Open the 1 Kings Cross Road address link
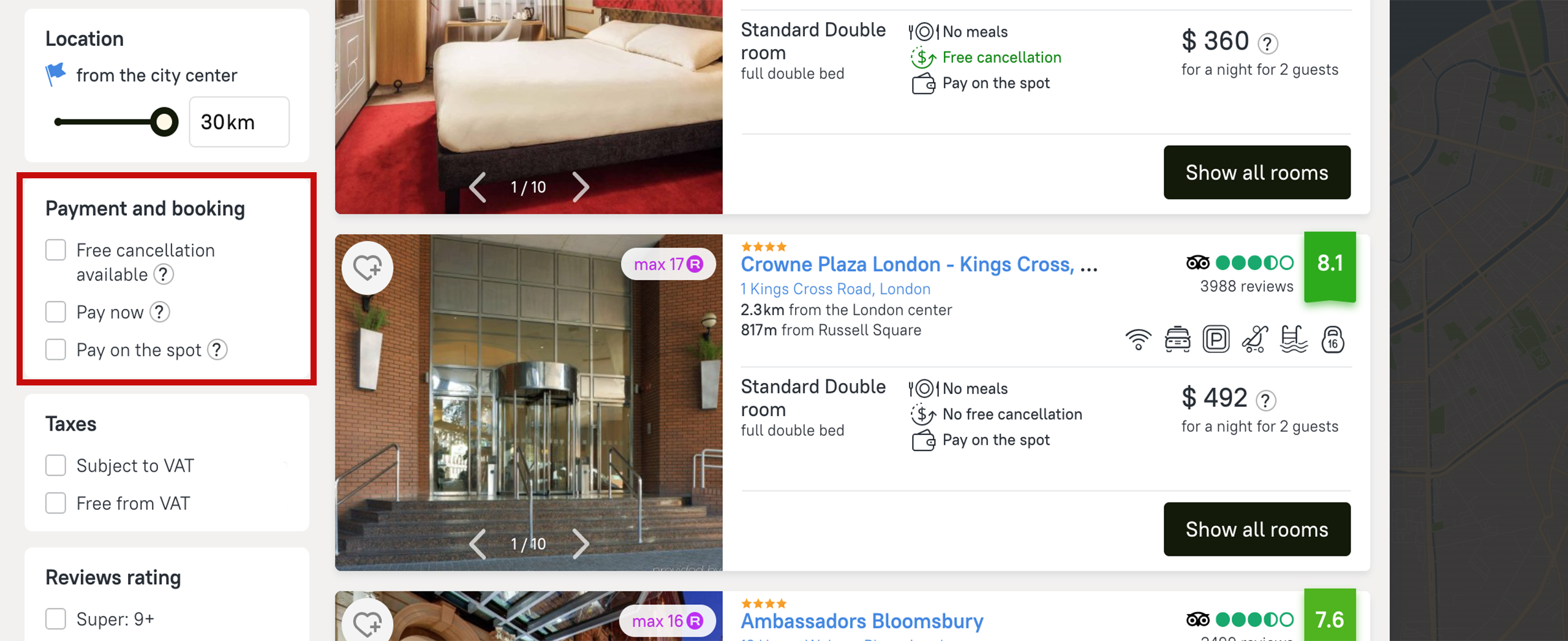The height and width of the screenshot is (641, 1568). (x=835, y=289)
